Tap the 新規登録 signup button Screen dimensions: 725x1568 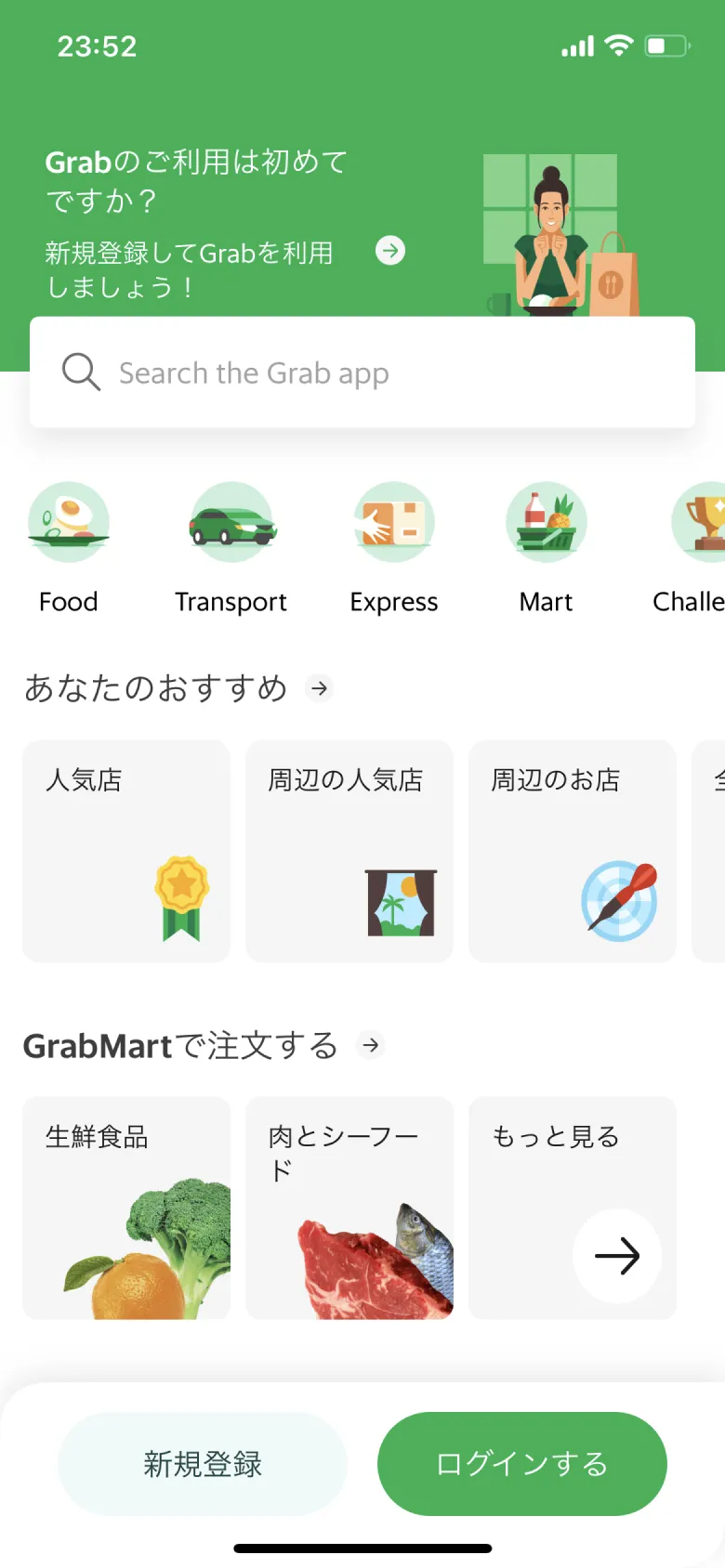[201, 1463]
